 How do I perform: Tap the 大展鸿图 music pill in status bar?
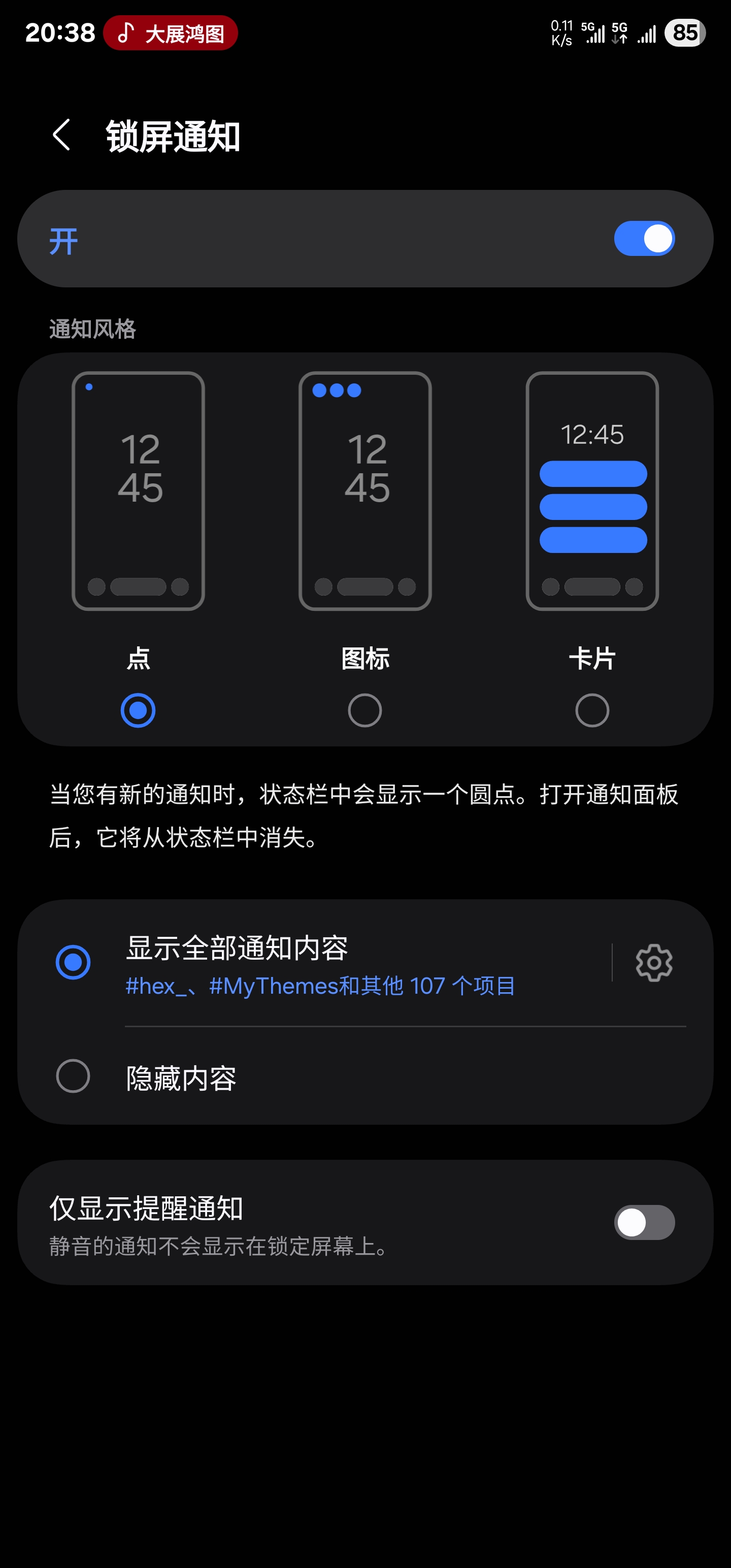(171, 34)
